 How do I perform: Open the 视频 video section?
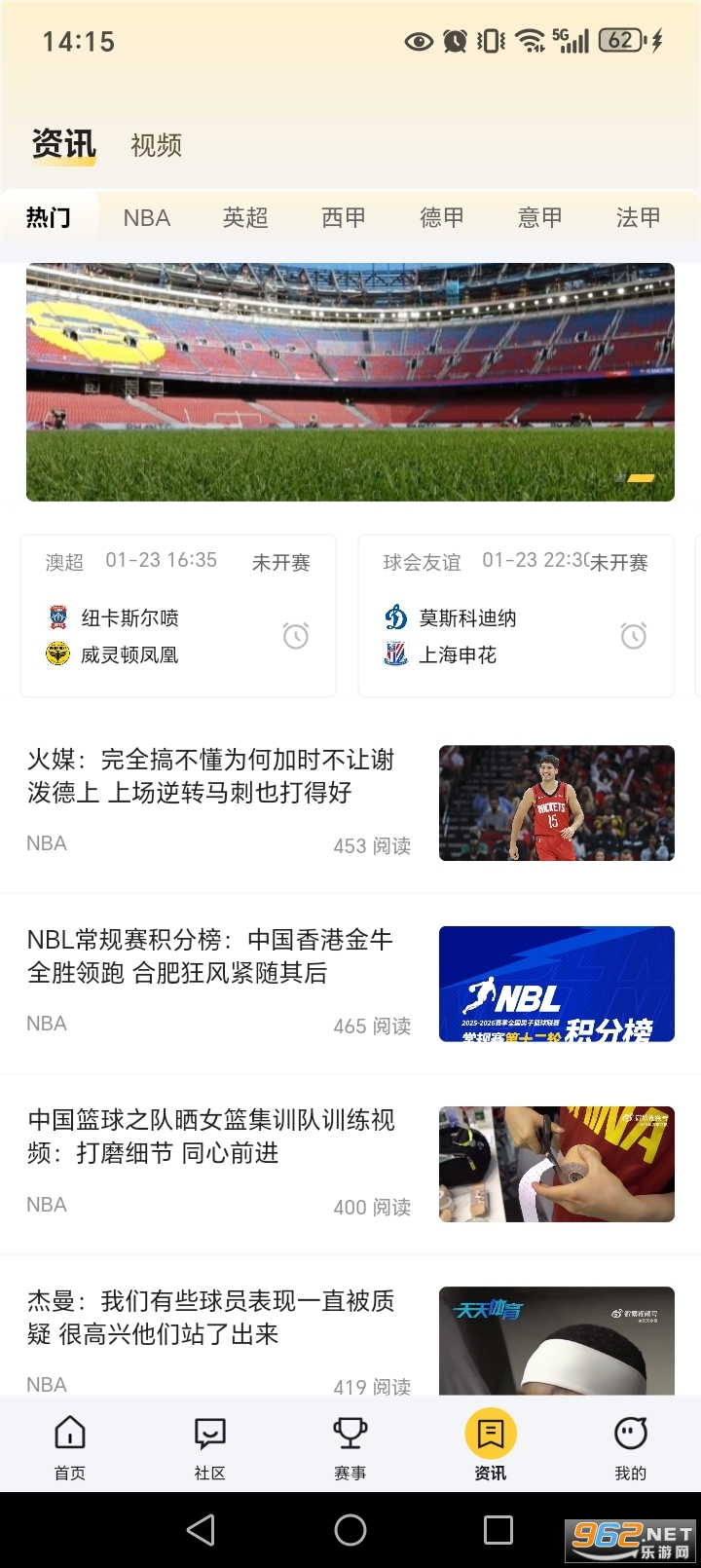pyautogui.click(x=155, y=145)
